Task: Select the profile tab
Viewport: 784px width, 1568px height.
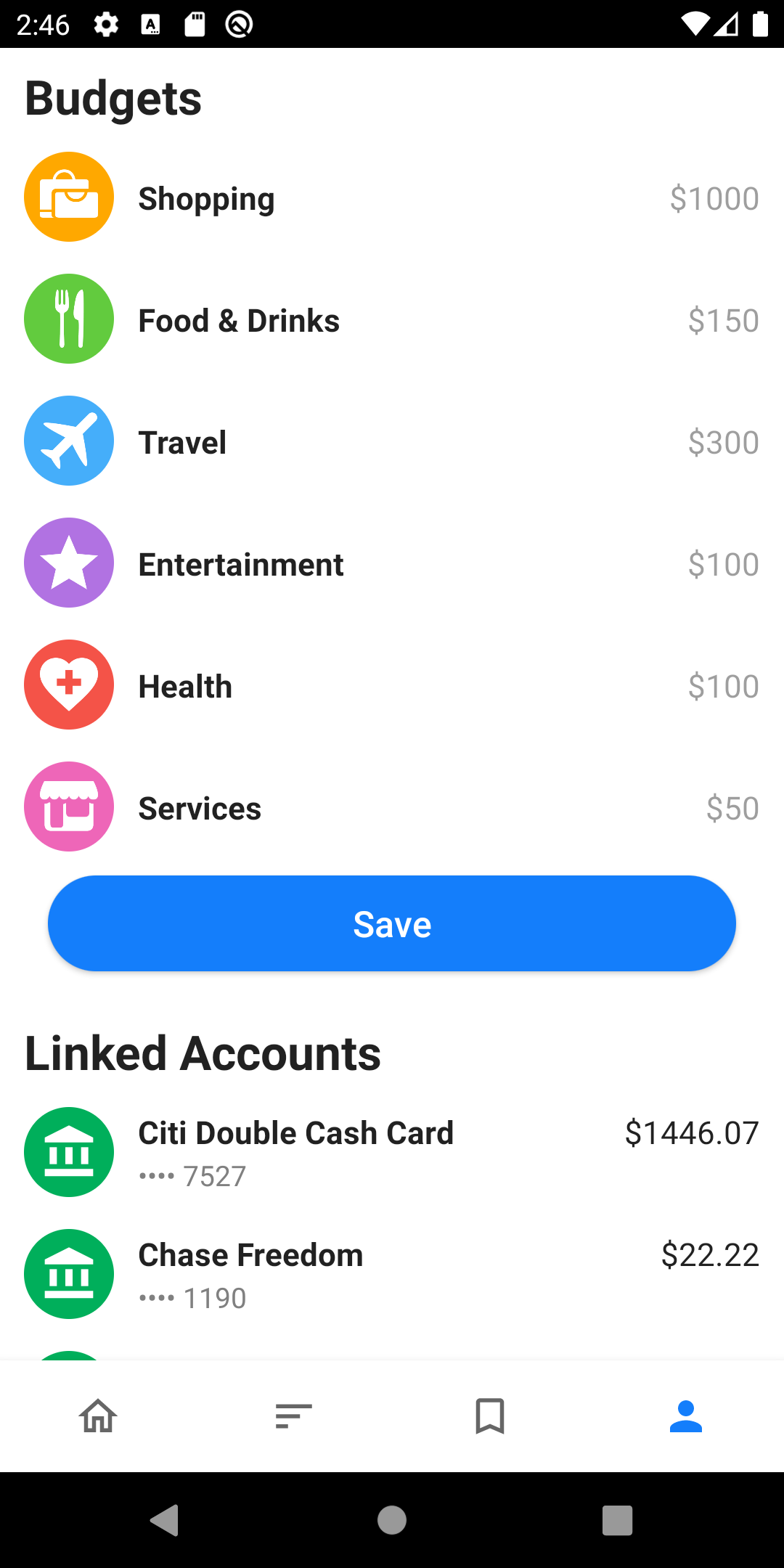Action: tap(686, 1416)
